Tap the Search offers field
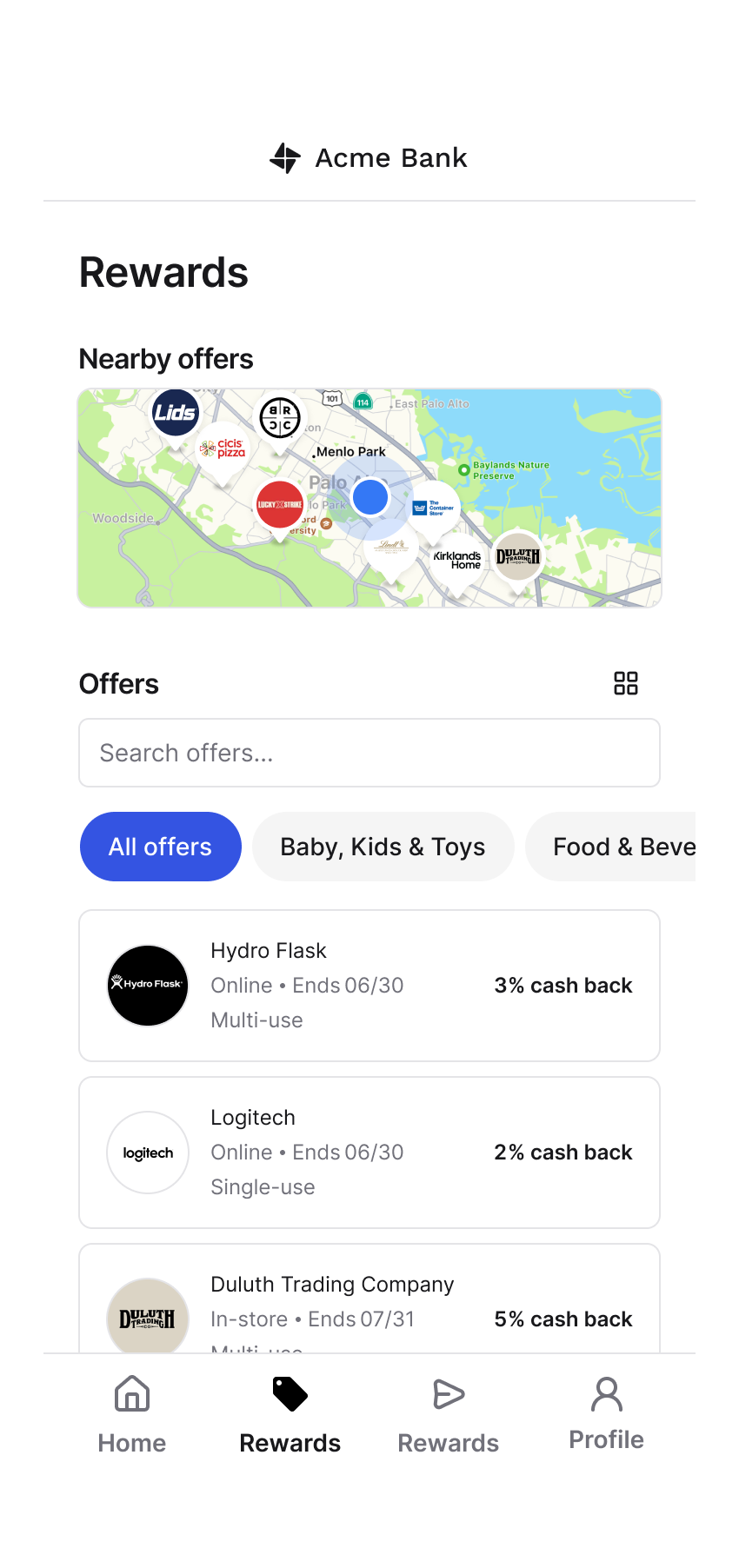This screenshot has height=1568, width=739. pyautogui.click(x=369, y=753)
